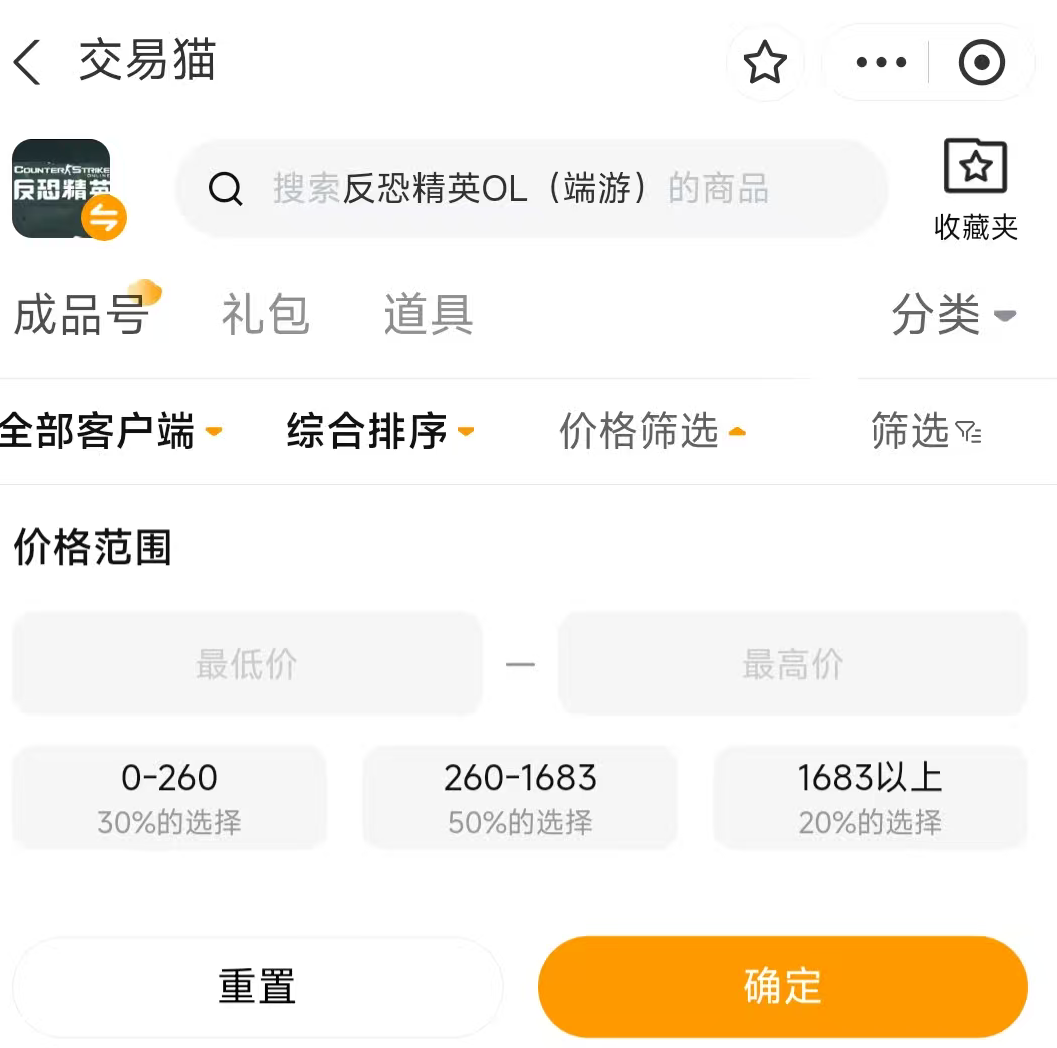Collapse the 价格筛选 price filter
The width and height of the screenshot is (1057, 1048).
coord(652,432)
